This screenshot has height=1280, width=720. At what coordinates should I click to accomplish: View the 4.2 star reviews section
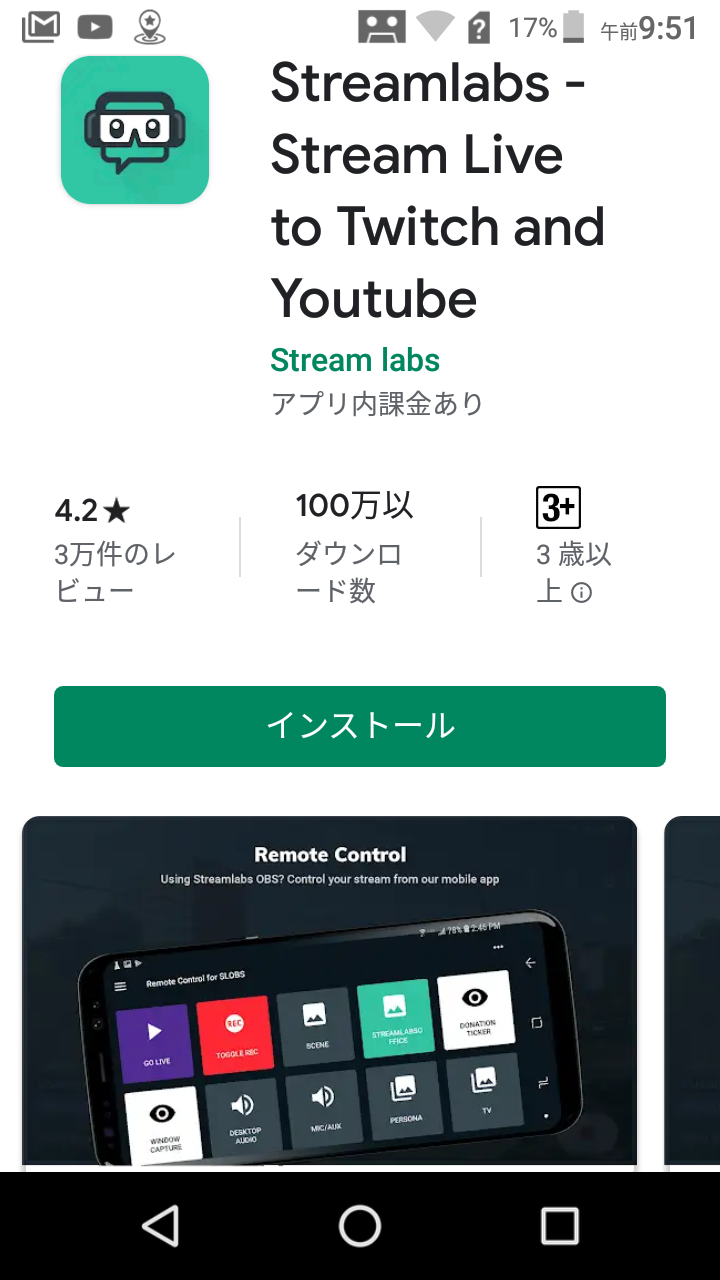pos(115,551)
